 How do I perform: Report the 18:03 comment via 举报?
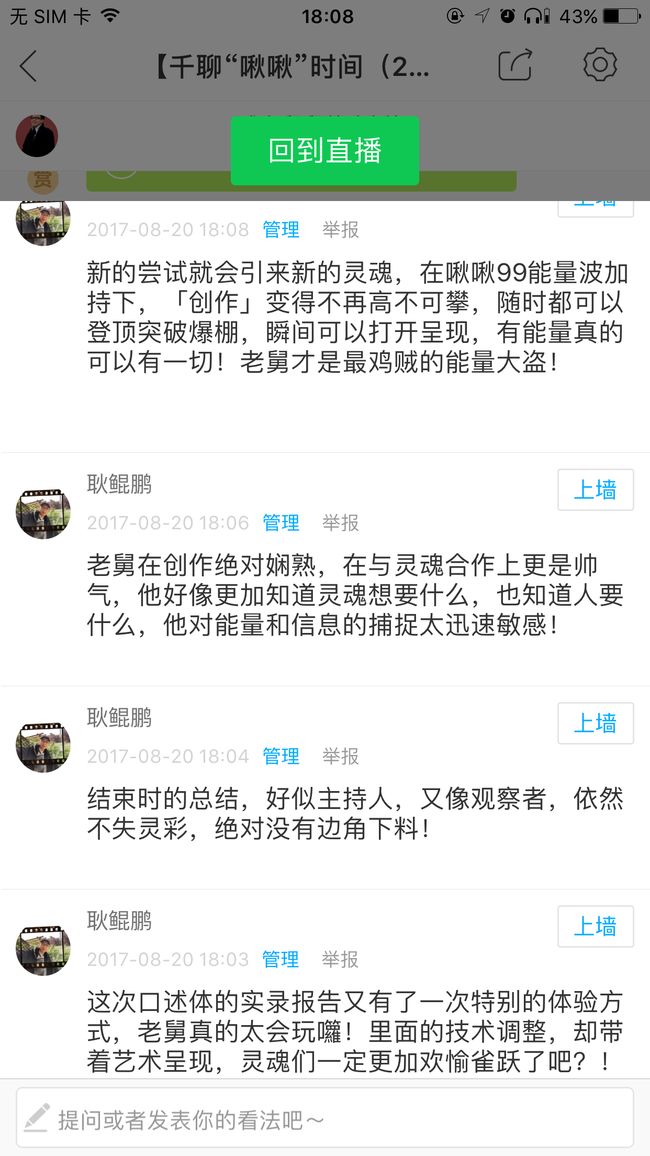340,959
